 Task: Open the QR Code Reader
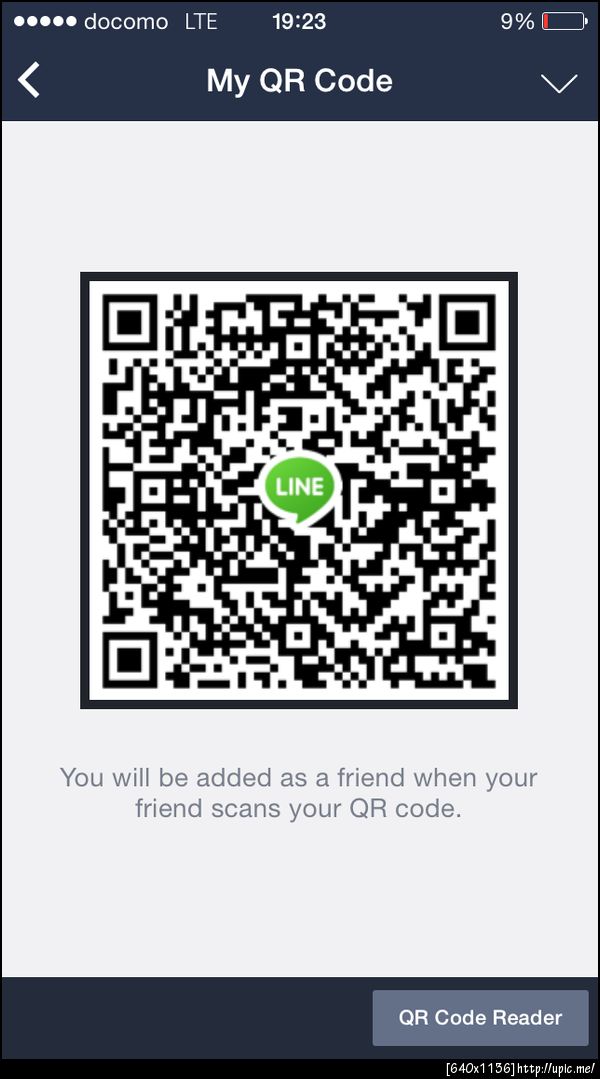tap(480, 1018)
